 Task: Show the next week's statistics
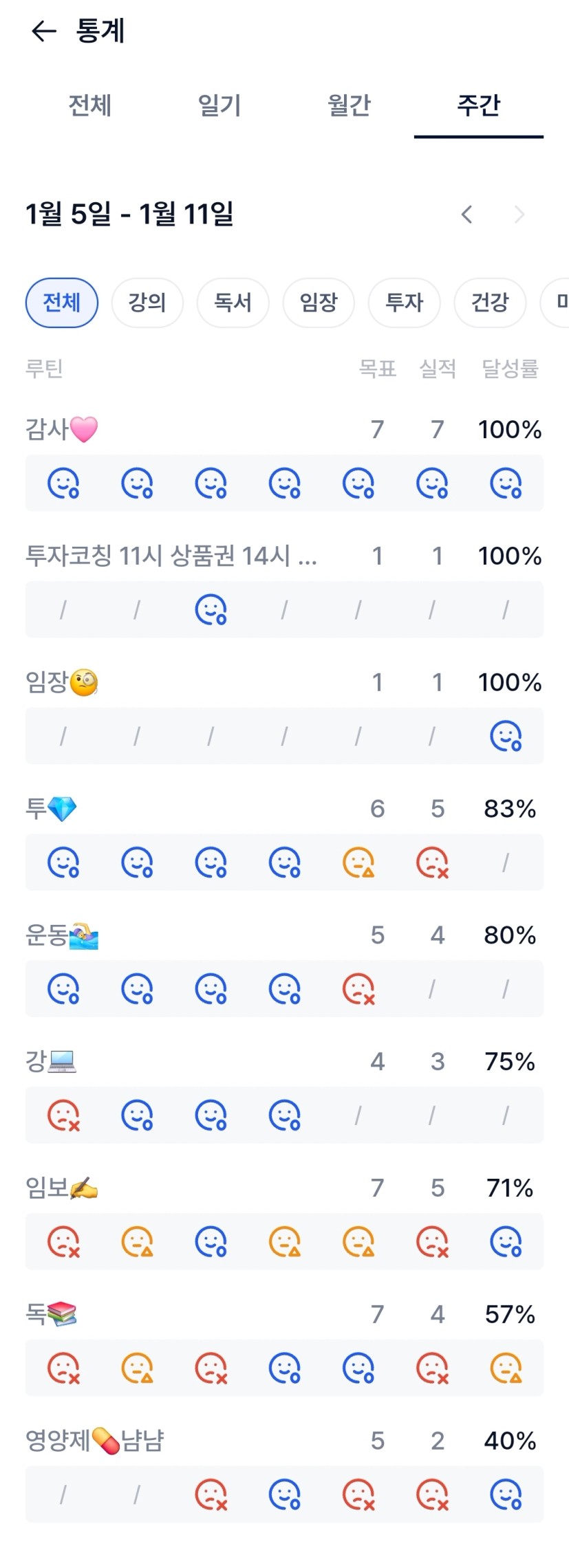click(x=519, y=215)
